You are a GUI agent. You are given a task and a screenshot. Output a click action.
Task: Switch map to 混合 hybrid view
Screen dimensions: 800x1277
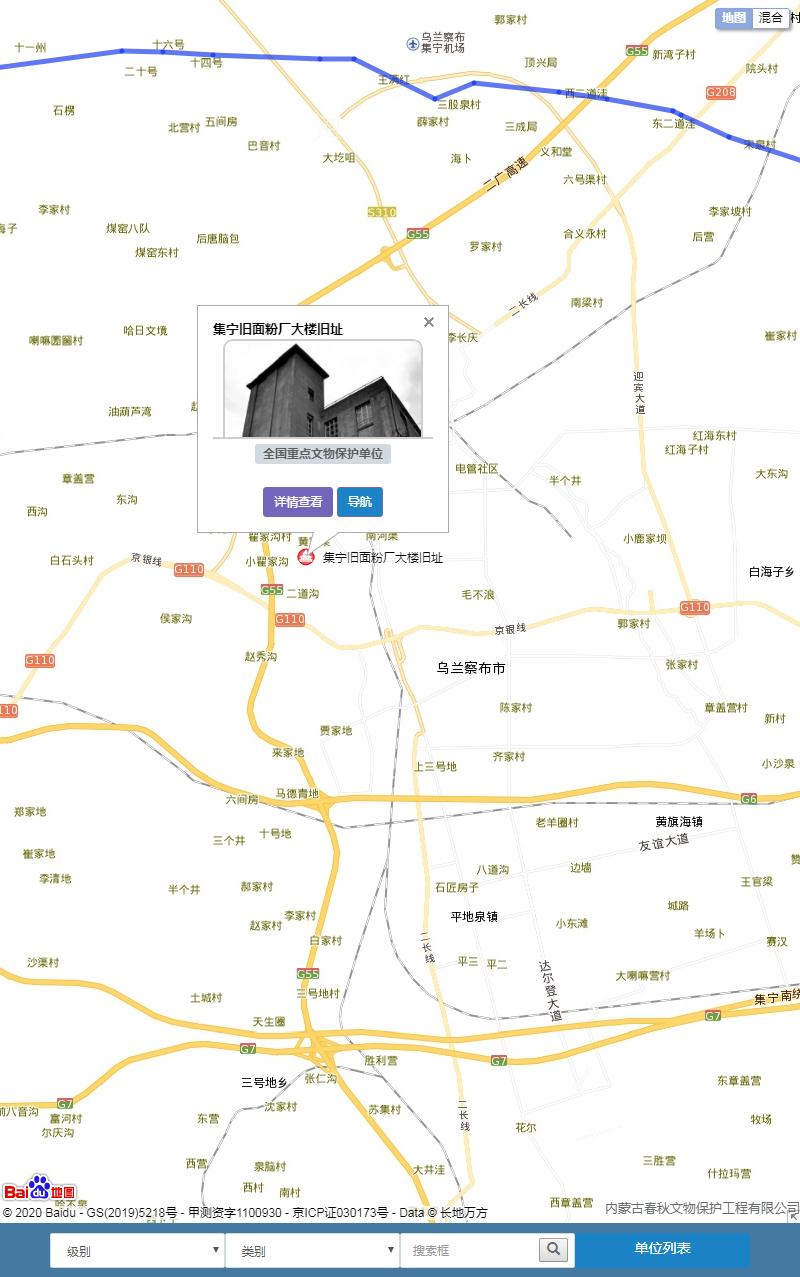(x=771, y=17)
